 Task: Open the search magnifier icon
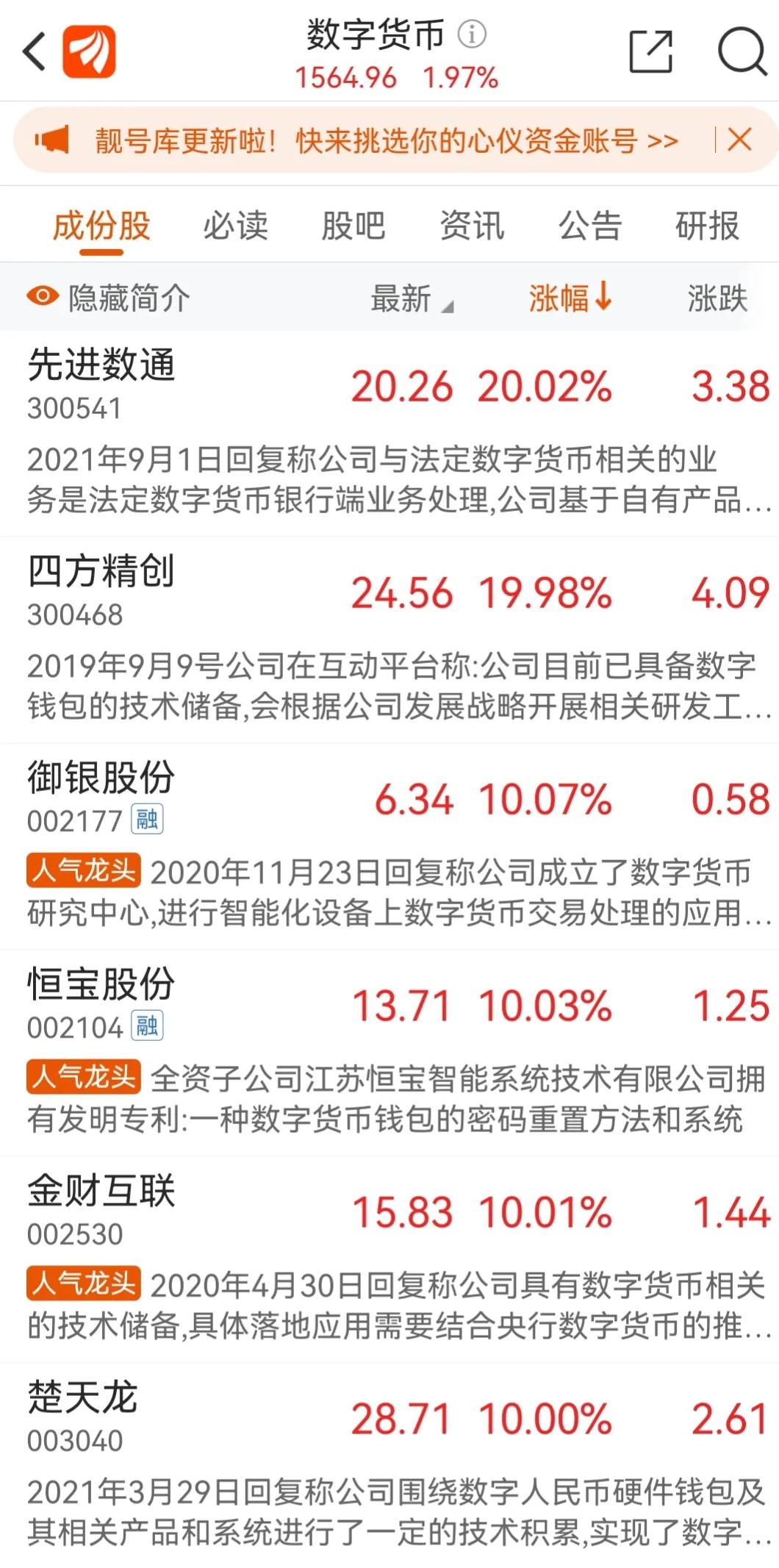[x=742, y=51]
